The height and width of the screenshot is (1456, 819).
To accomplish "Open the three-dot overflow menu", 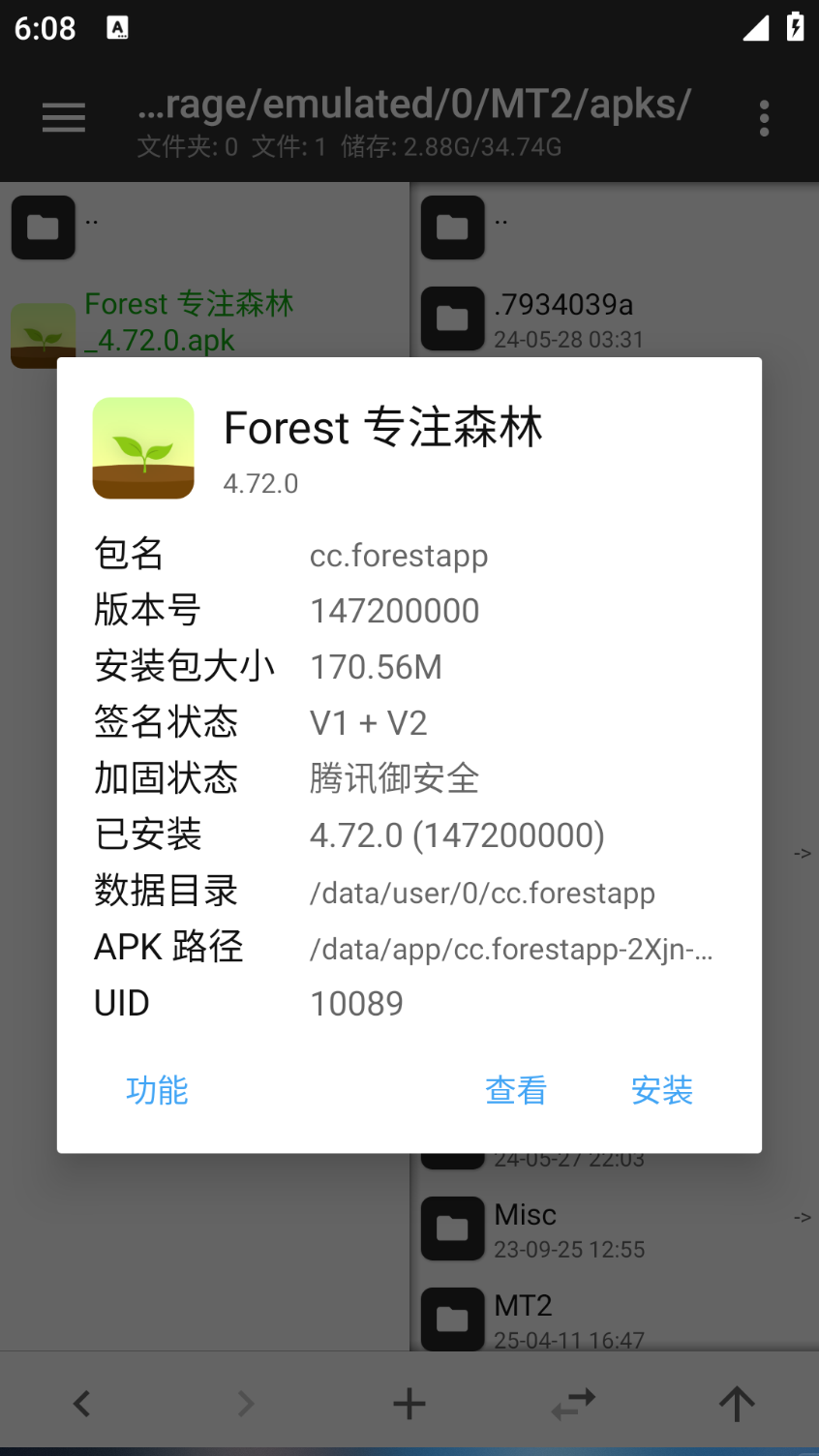I will point(764,118).
